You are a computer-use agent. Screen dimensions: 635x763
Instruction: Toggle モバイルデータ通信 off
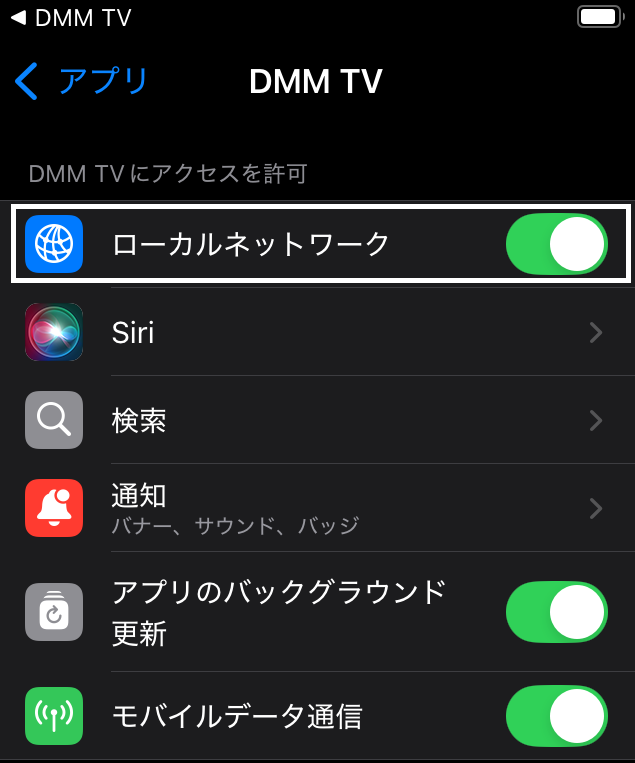[556, 716]
